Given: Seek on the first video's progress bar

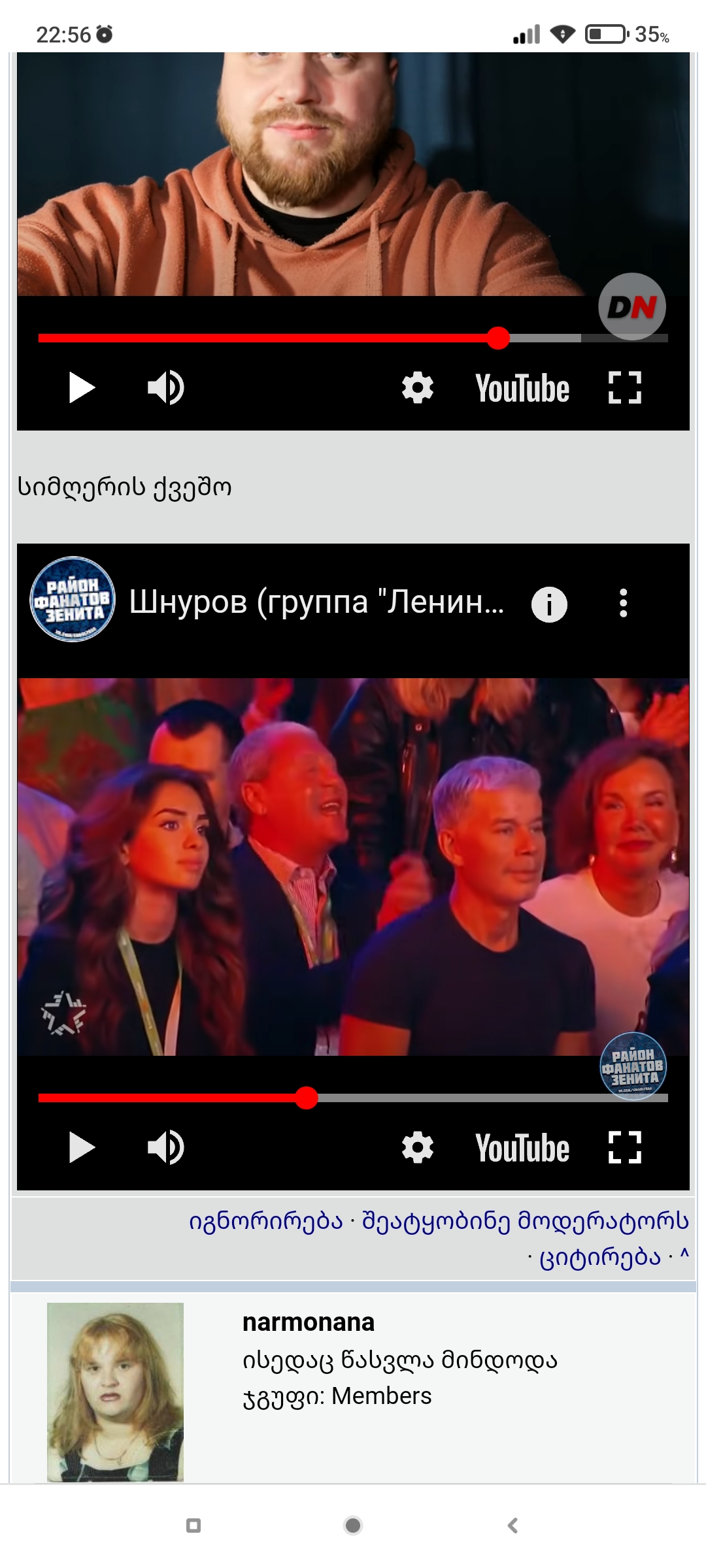Looking at the screenshot, I should click(x=353, y=338).
